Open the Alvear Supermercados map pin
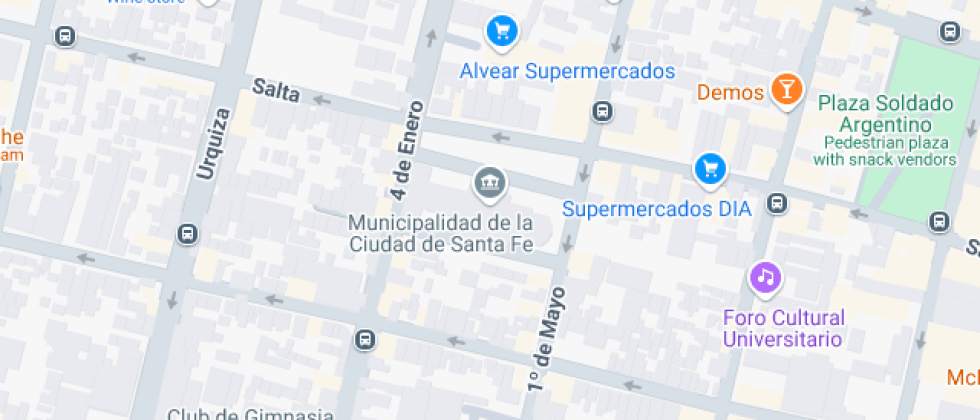The height and width of the screenshot is (420, 980). (x=501, y=31)
